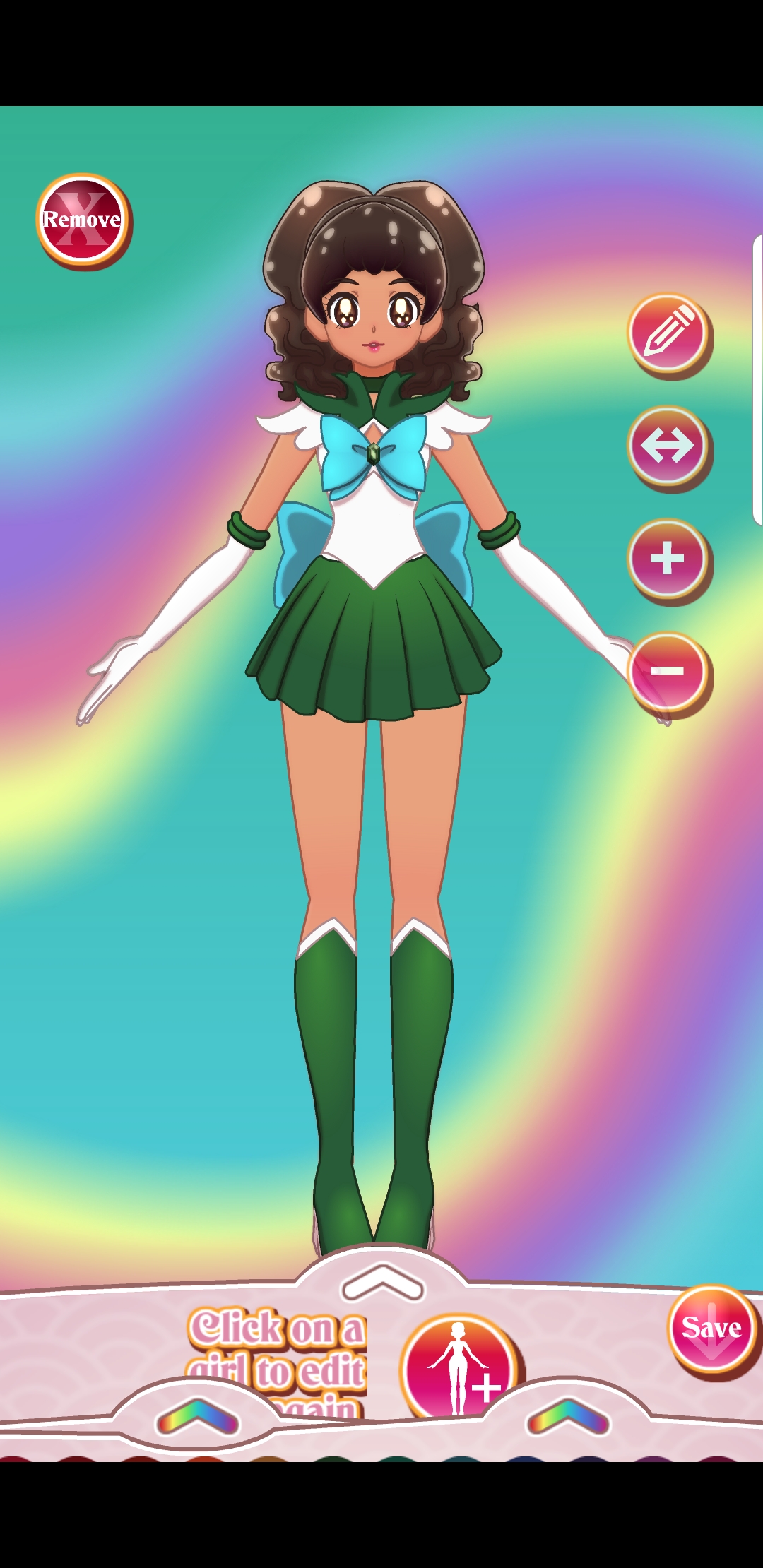Enlarge the character with the plus button

668,559
